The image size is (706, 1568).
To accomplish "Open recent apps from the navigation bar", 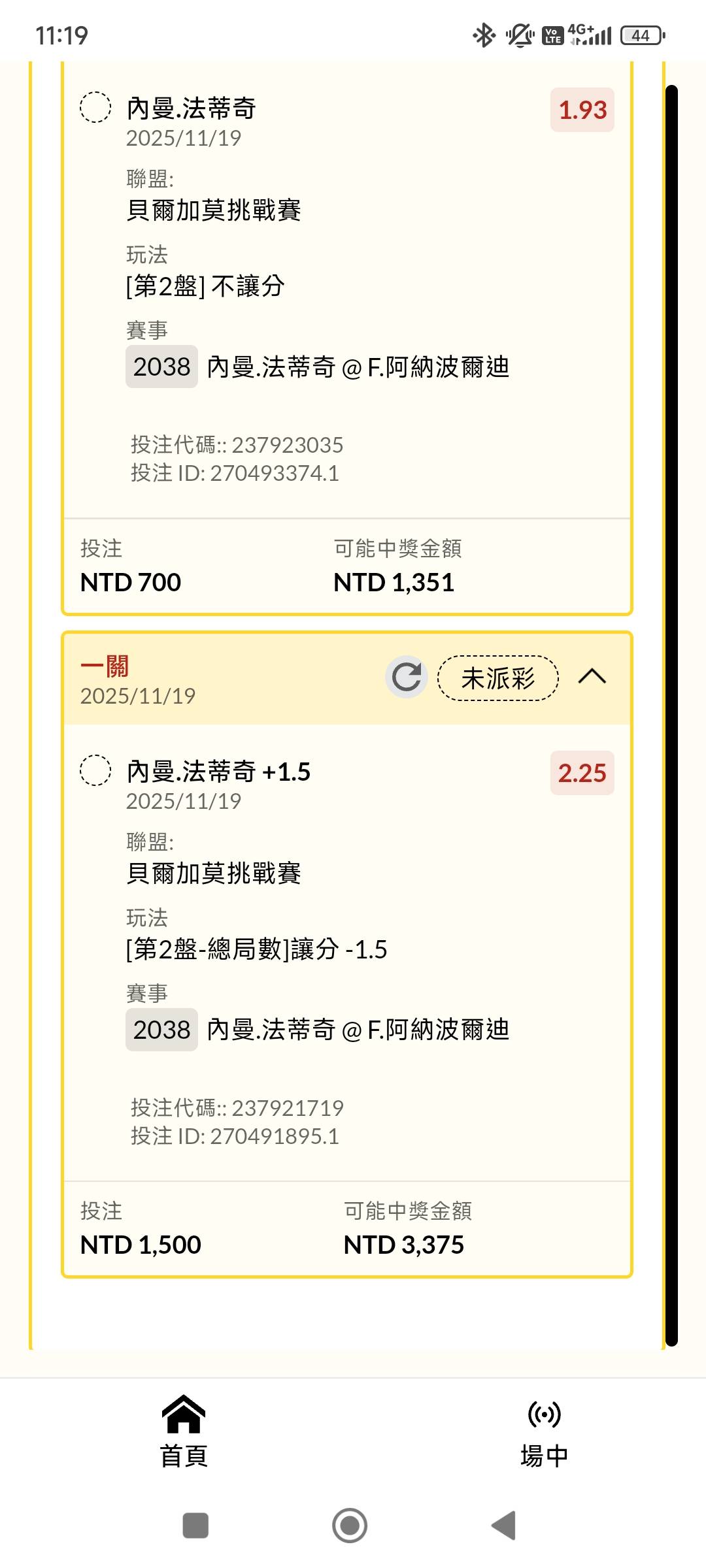I will pyautogui.click(x=195, y=1526).
